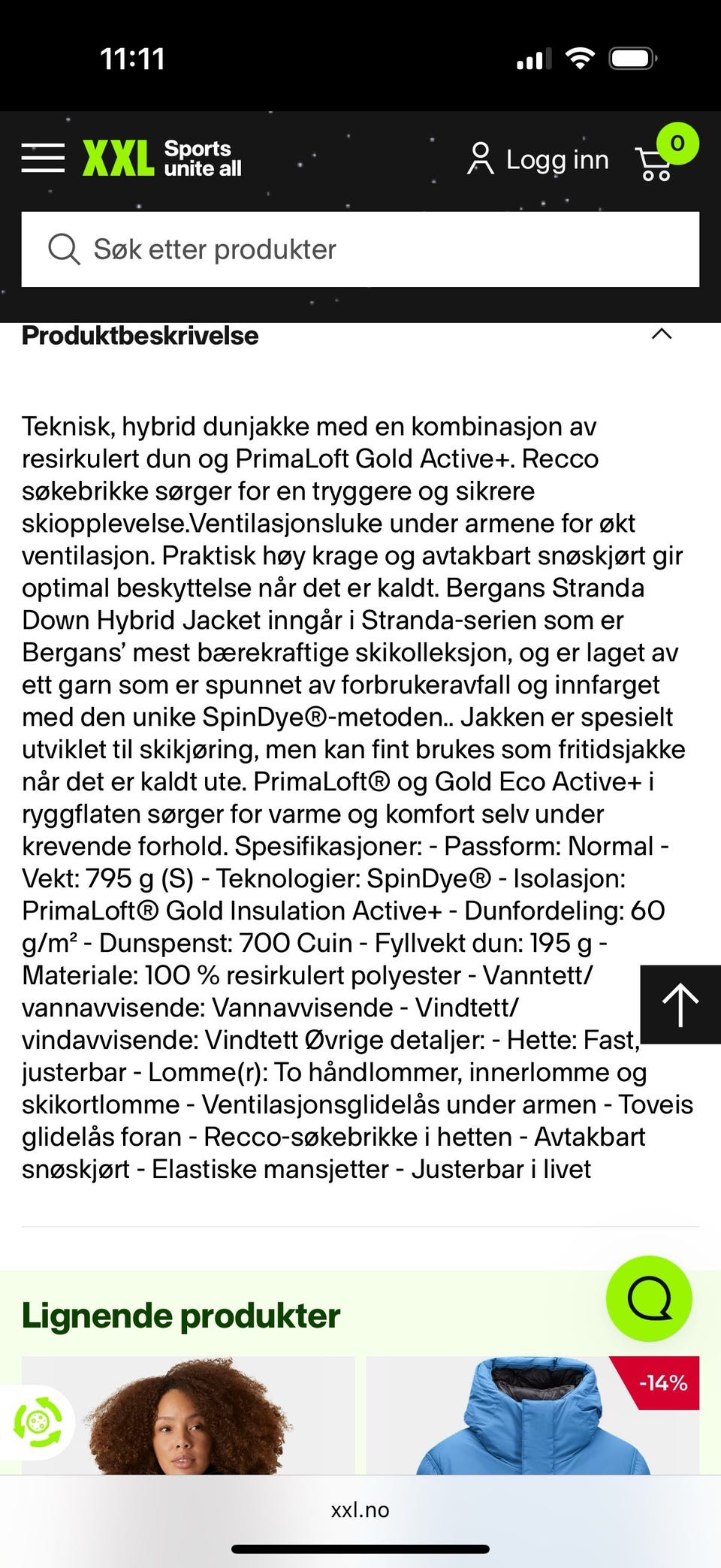The image size is (721, 1568).
Task: Open the hamburger navigation menu
Action: click(x=43, y=159)
